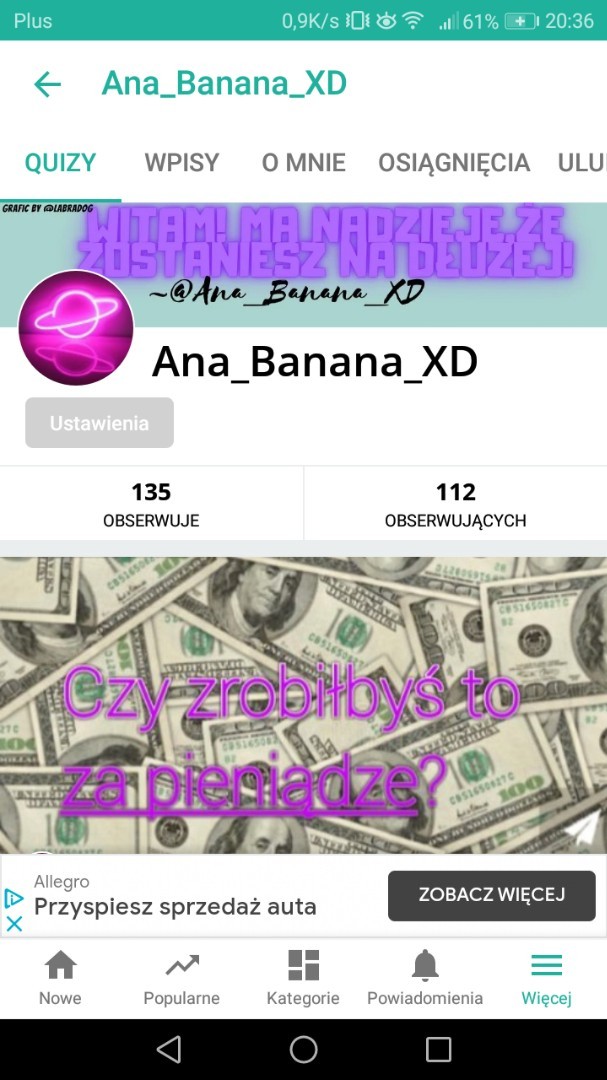Open the system recent apps button

coord(438,1049)
